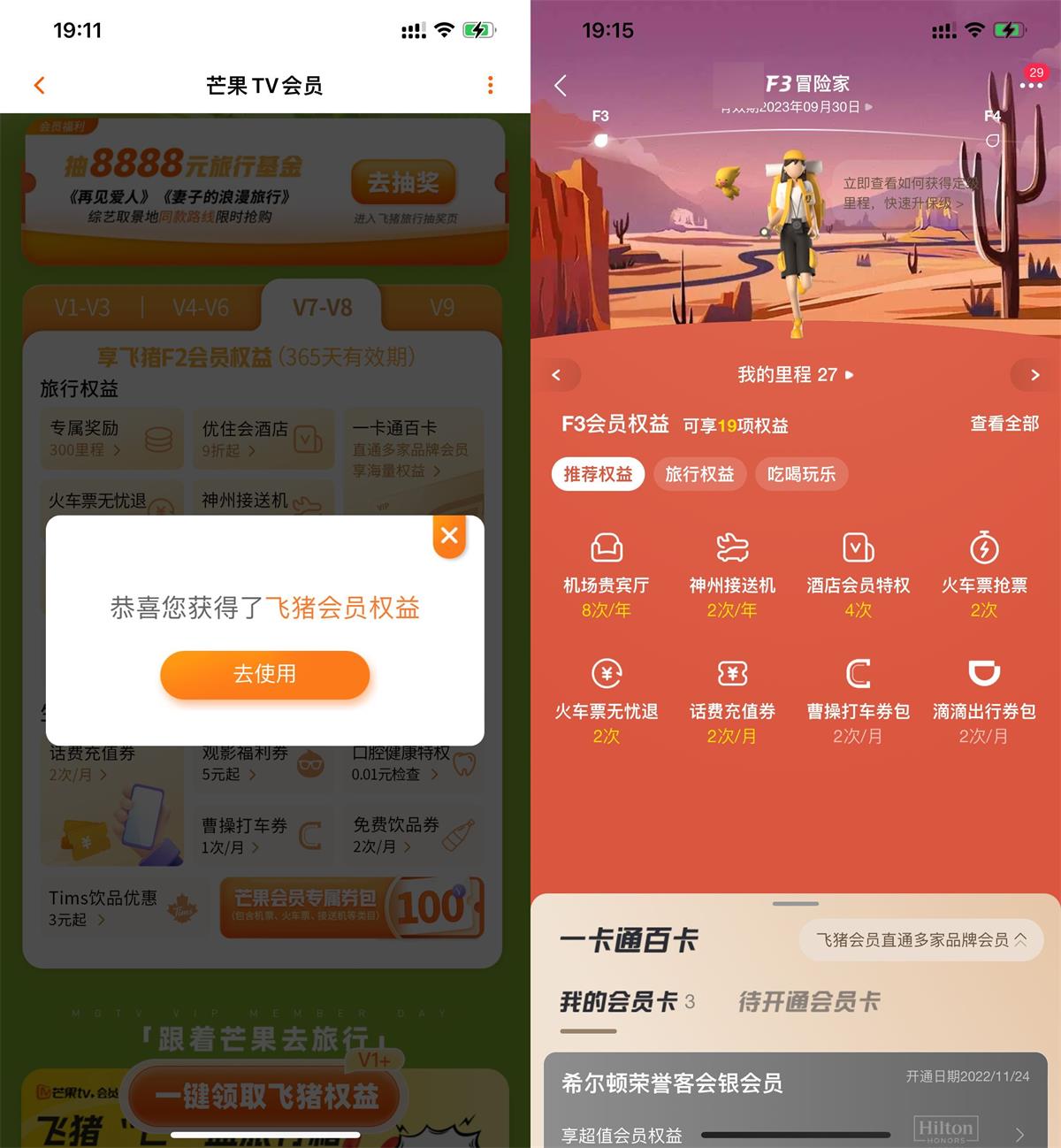This screenshot has height=1148, width=1061.
Task: Switch to the 待开通会员卡 tab
Action: pos(808,1002)
